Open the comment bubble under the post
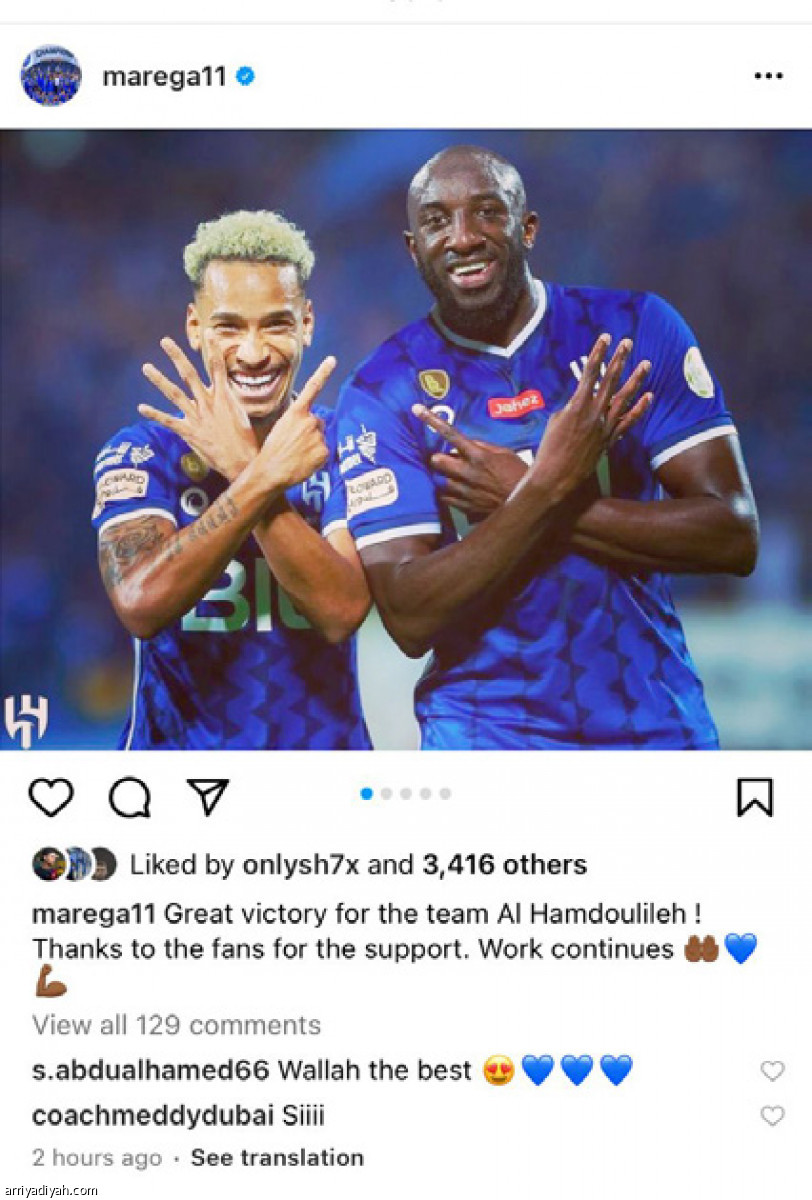The width and height of the screenshot is (812, 1200). coord(129,797)
